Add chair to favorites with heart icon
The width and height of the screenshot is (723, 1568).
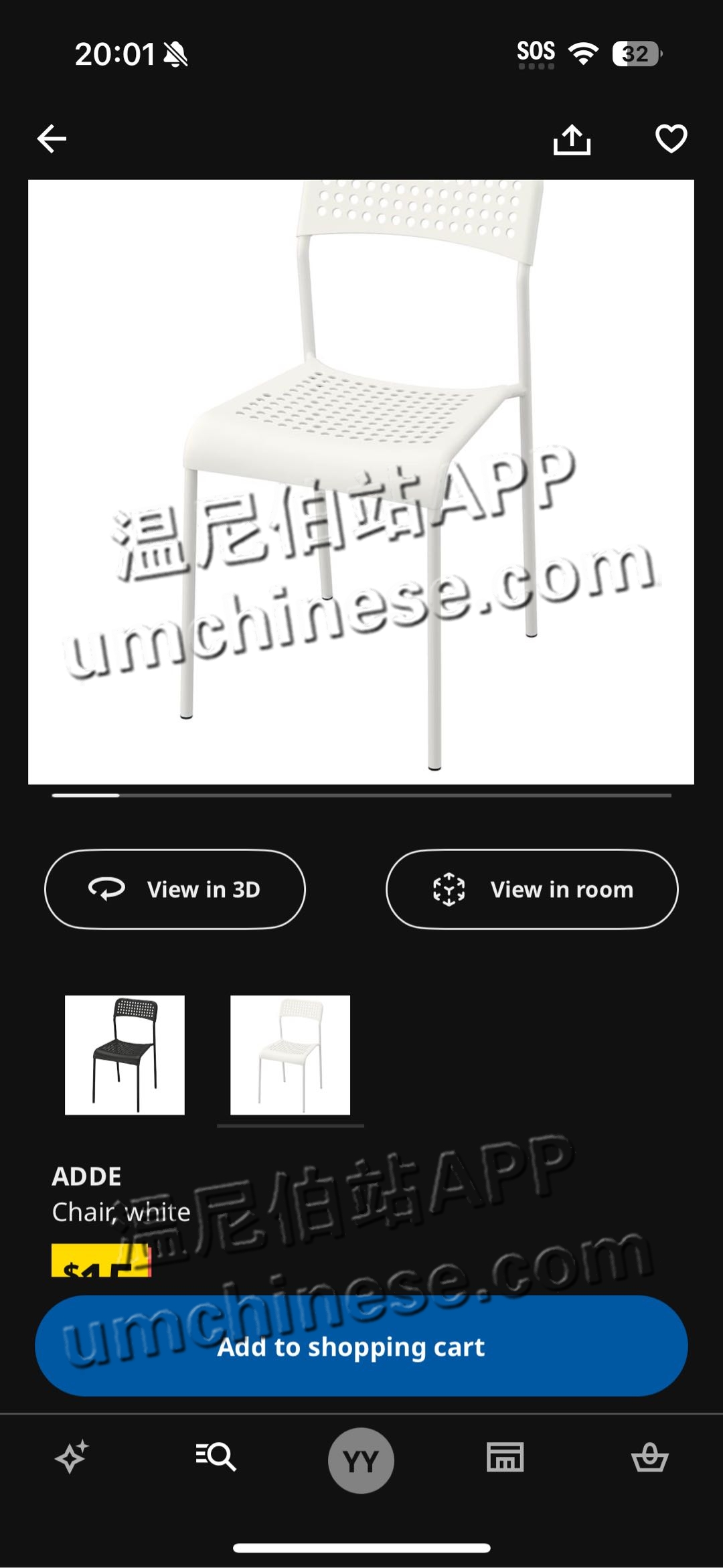pos(671,139)
